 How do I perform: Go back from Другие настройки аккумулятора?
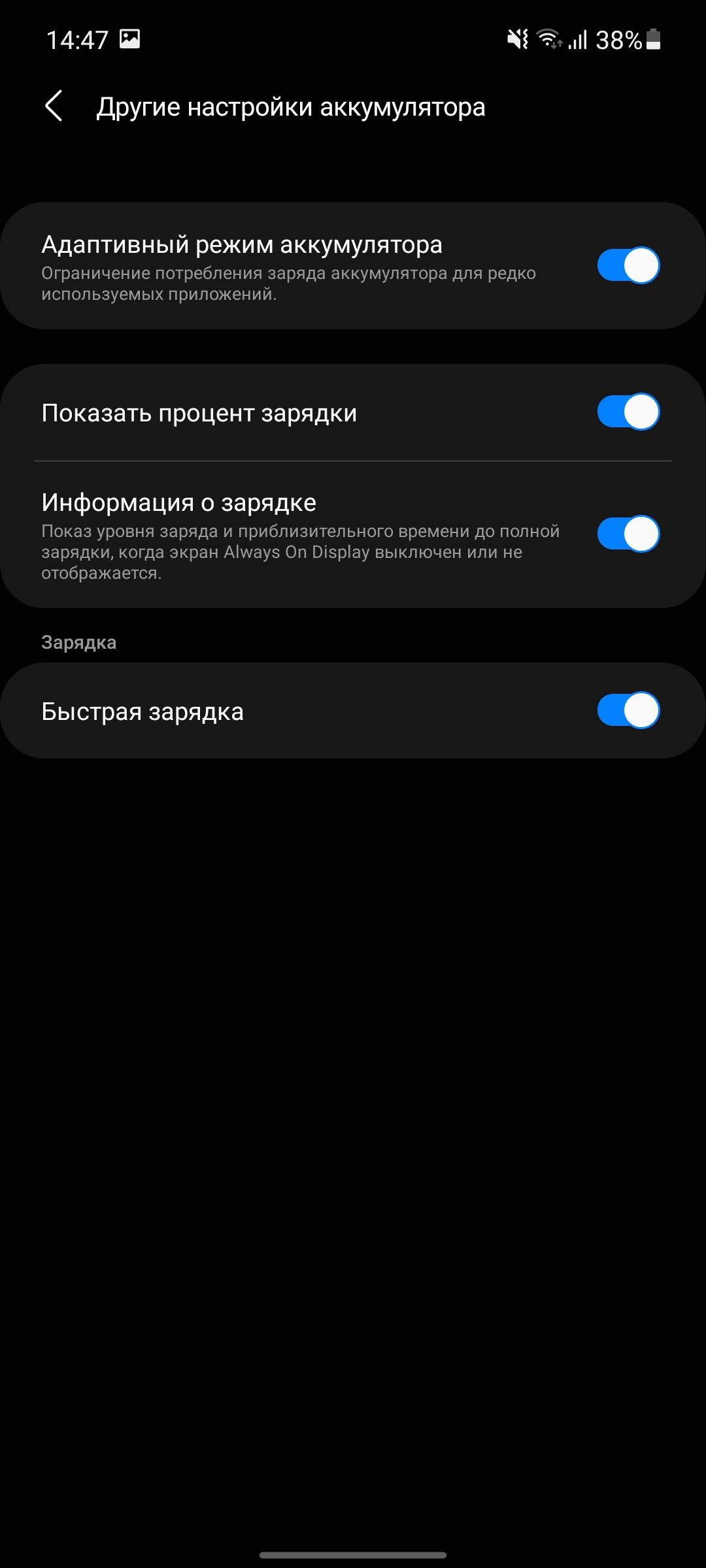point(54,106)
